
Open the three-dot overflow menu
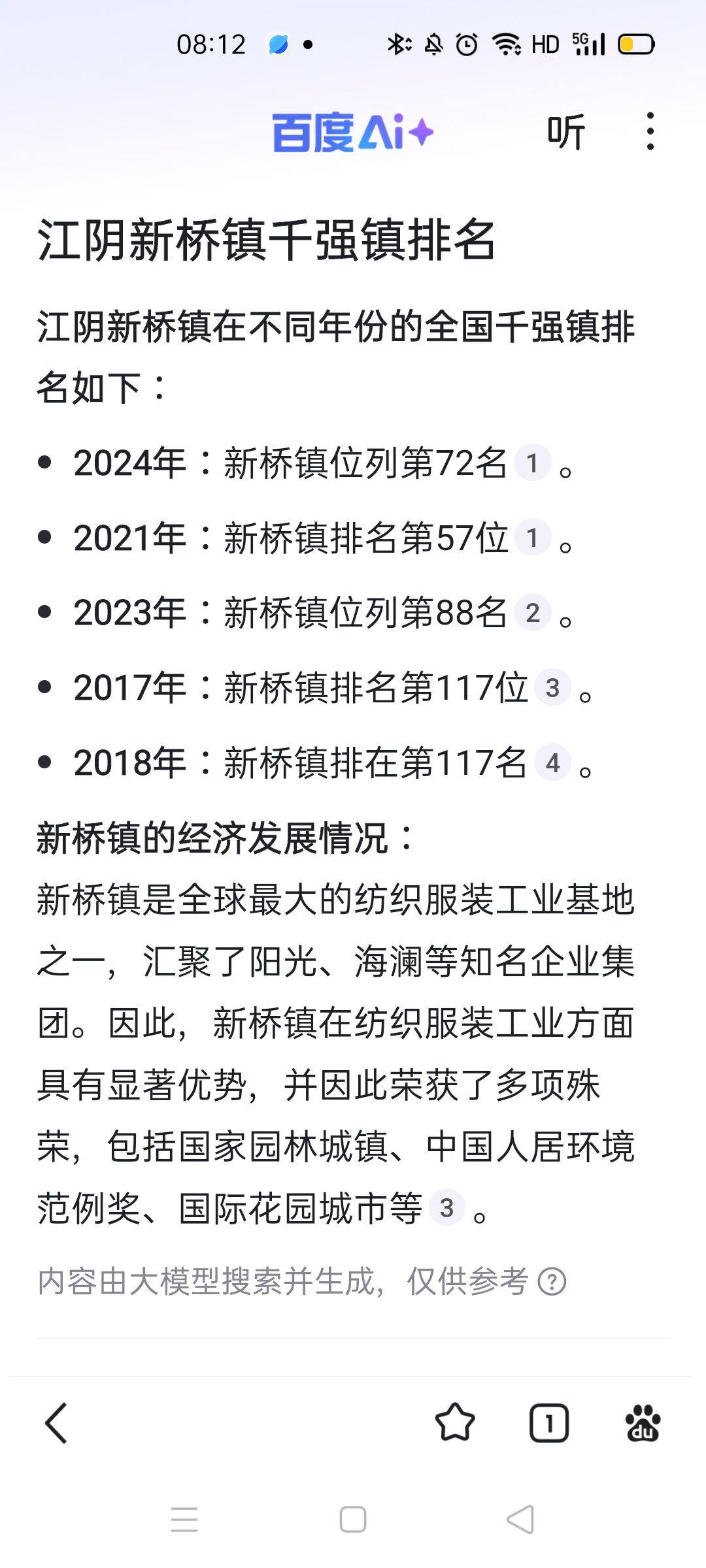click(650, 131)
